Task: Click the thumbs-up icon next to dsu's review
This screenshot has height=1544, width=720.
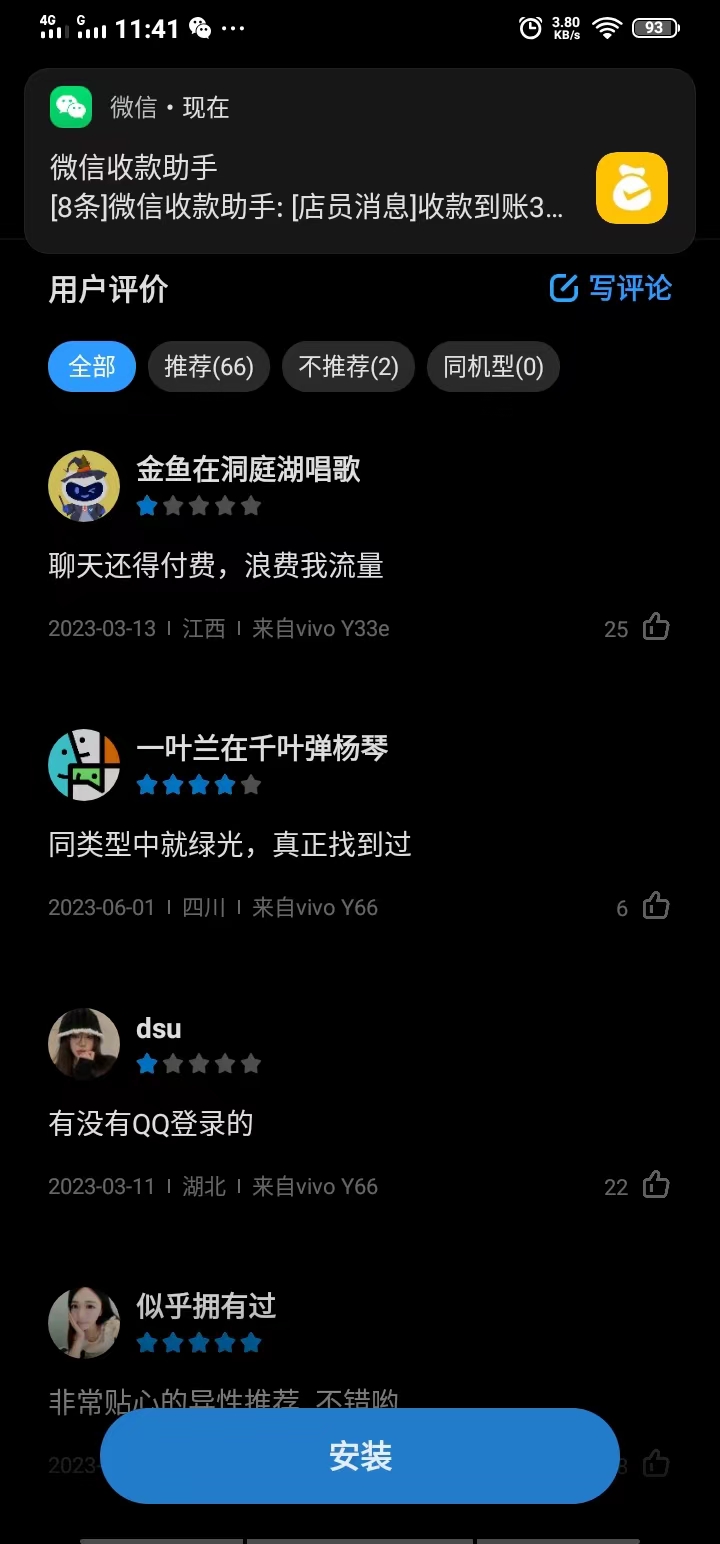Action: click(x=656, y=1184)
